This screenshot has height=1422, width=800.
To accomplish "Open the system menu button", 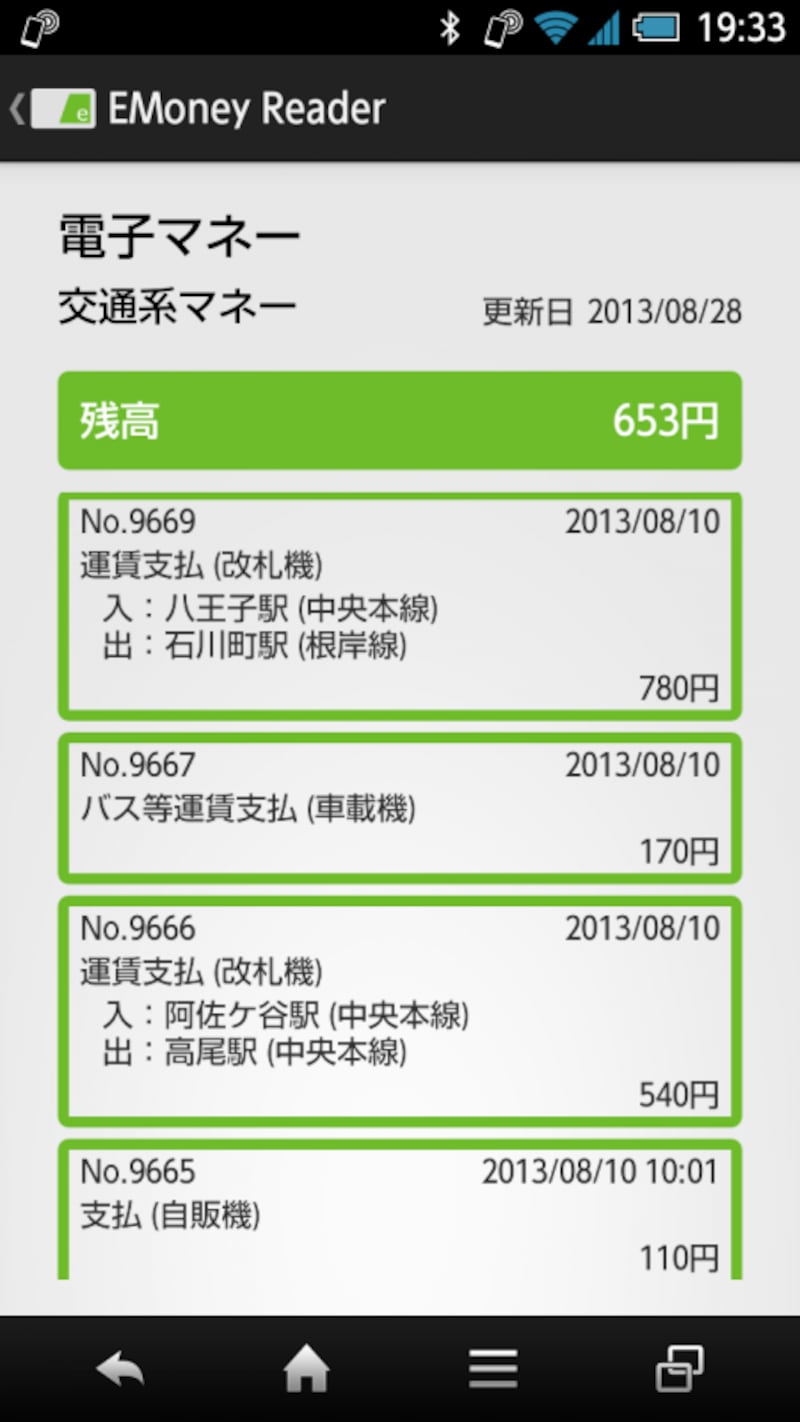I will (x=493, y=1369).
